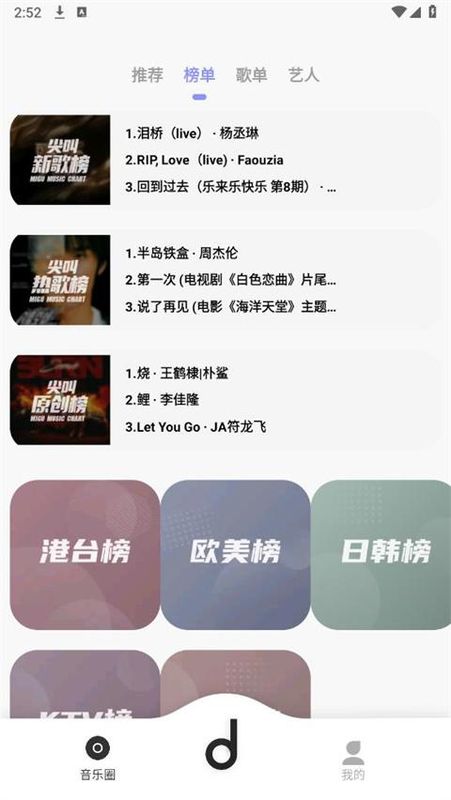
Task: Open the 港台榜 tile
Action: coord(85,554)
